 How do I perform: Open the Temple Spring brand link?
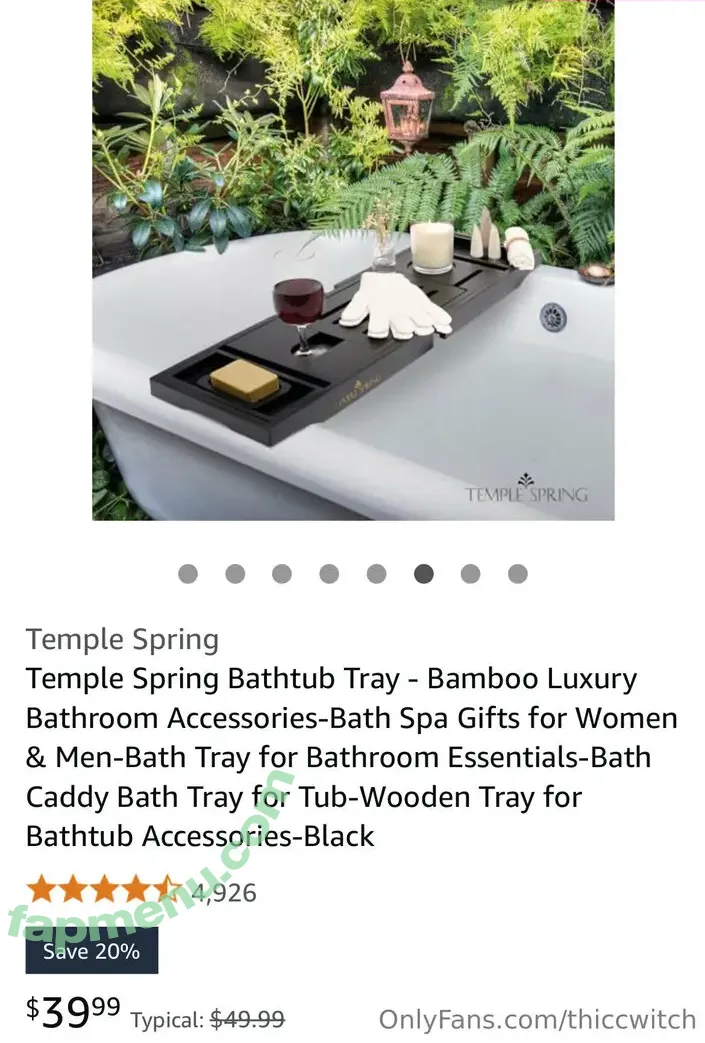(x=122, y=640)
